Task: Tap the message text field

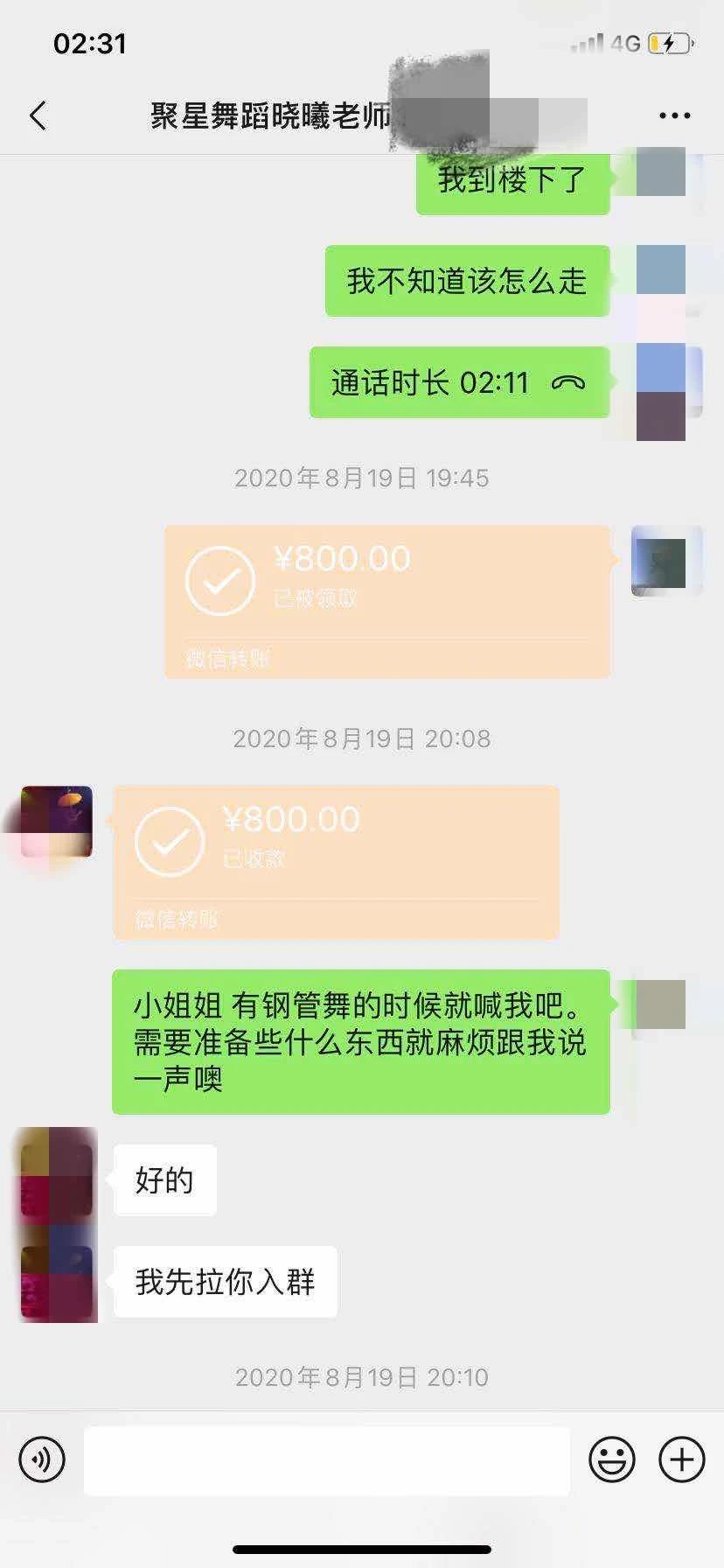Action: [326, 1459]
